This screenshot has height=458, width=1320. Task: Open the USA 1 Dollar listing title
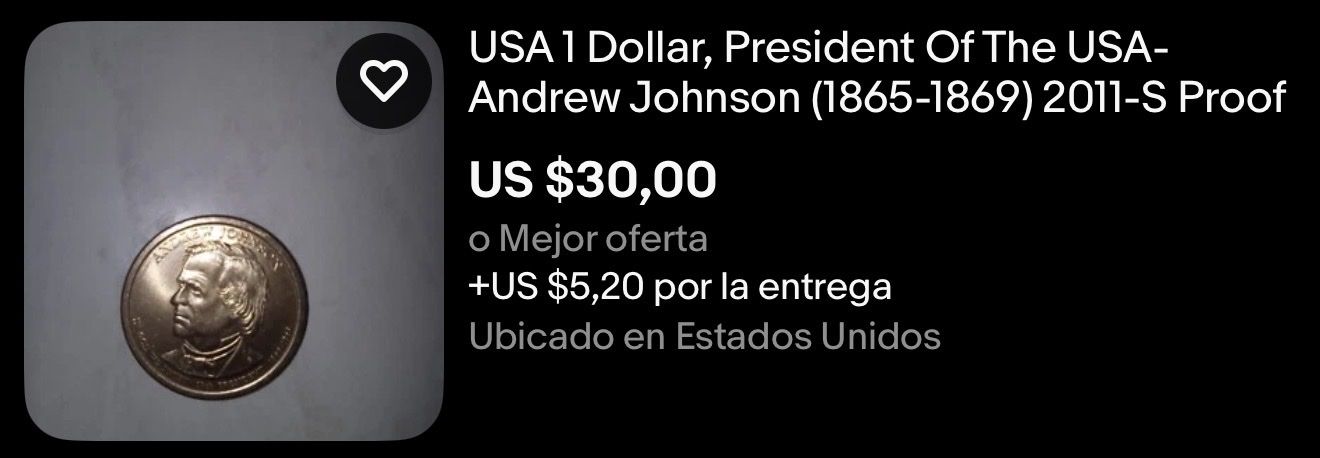(875, 73)
